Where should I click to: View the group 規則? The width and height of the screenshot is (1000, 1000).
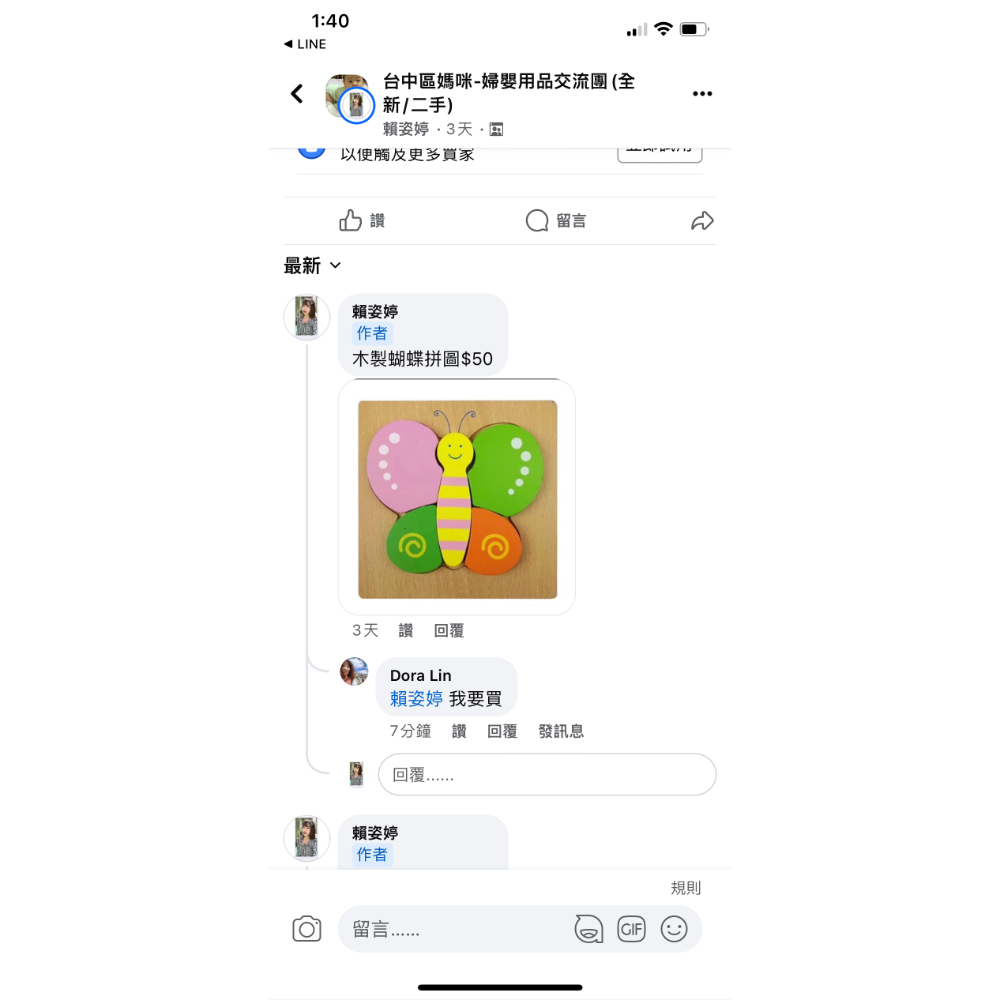coord(686,888)
